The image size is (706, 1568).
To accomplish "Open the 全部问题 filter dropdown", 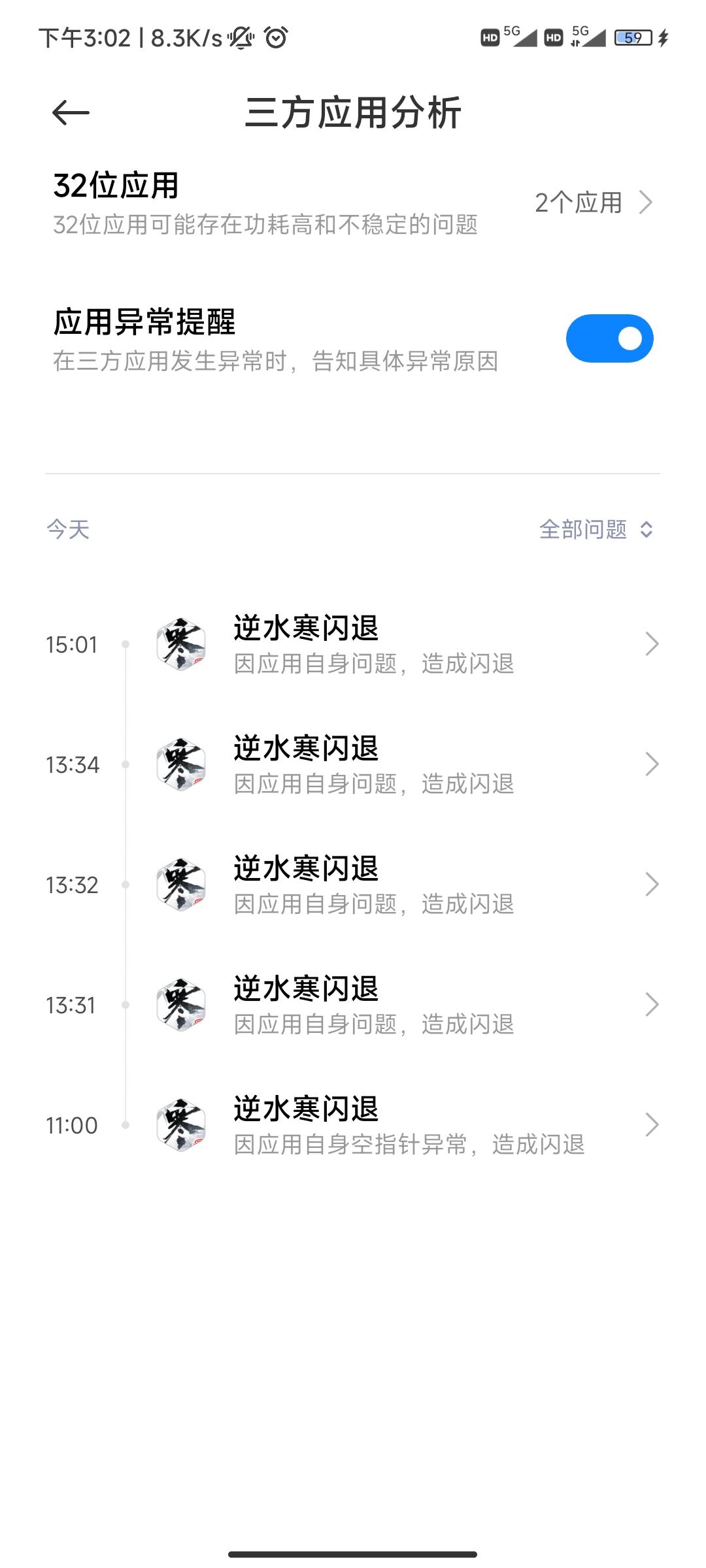I will 596,529.
